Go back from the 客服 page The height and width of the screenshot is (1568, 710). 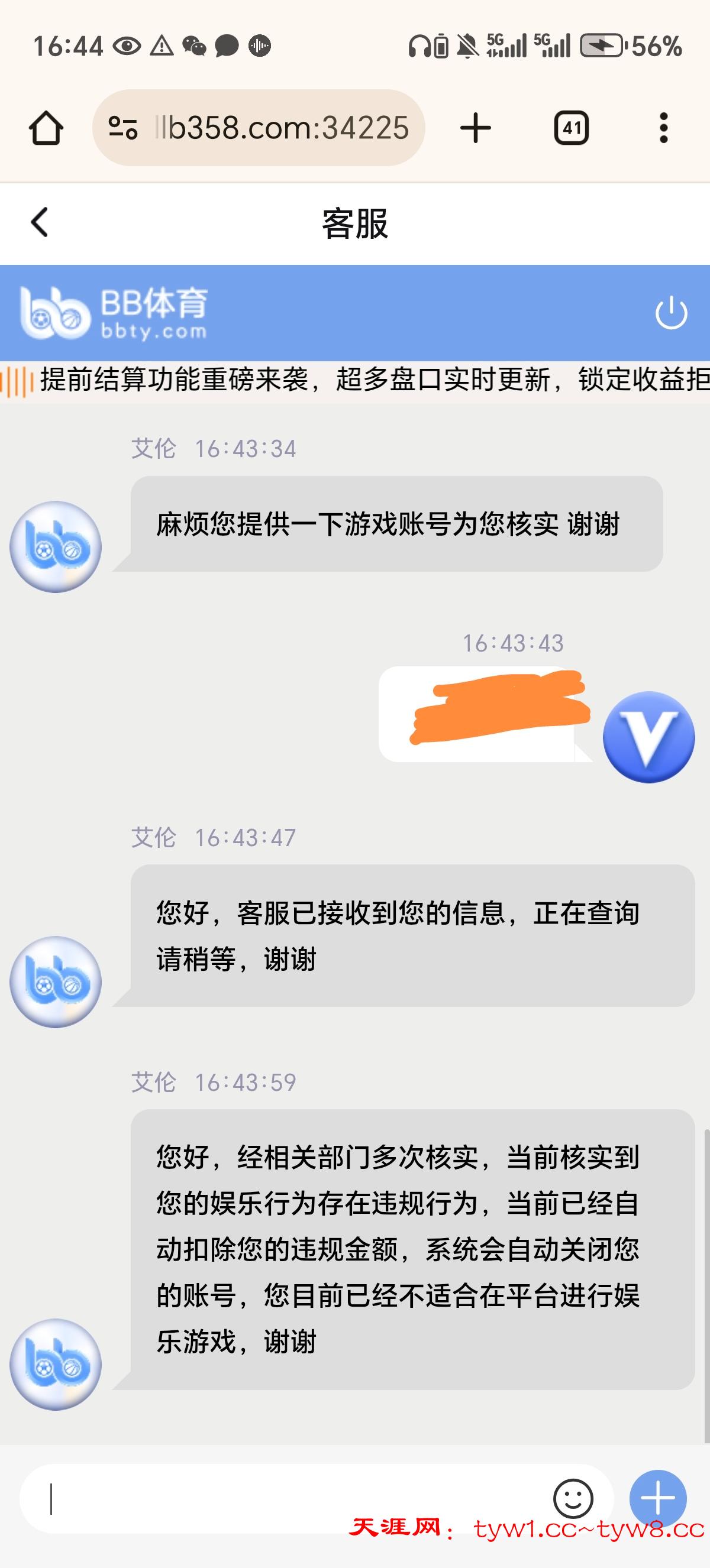[x=40, y=222]
